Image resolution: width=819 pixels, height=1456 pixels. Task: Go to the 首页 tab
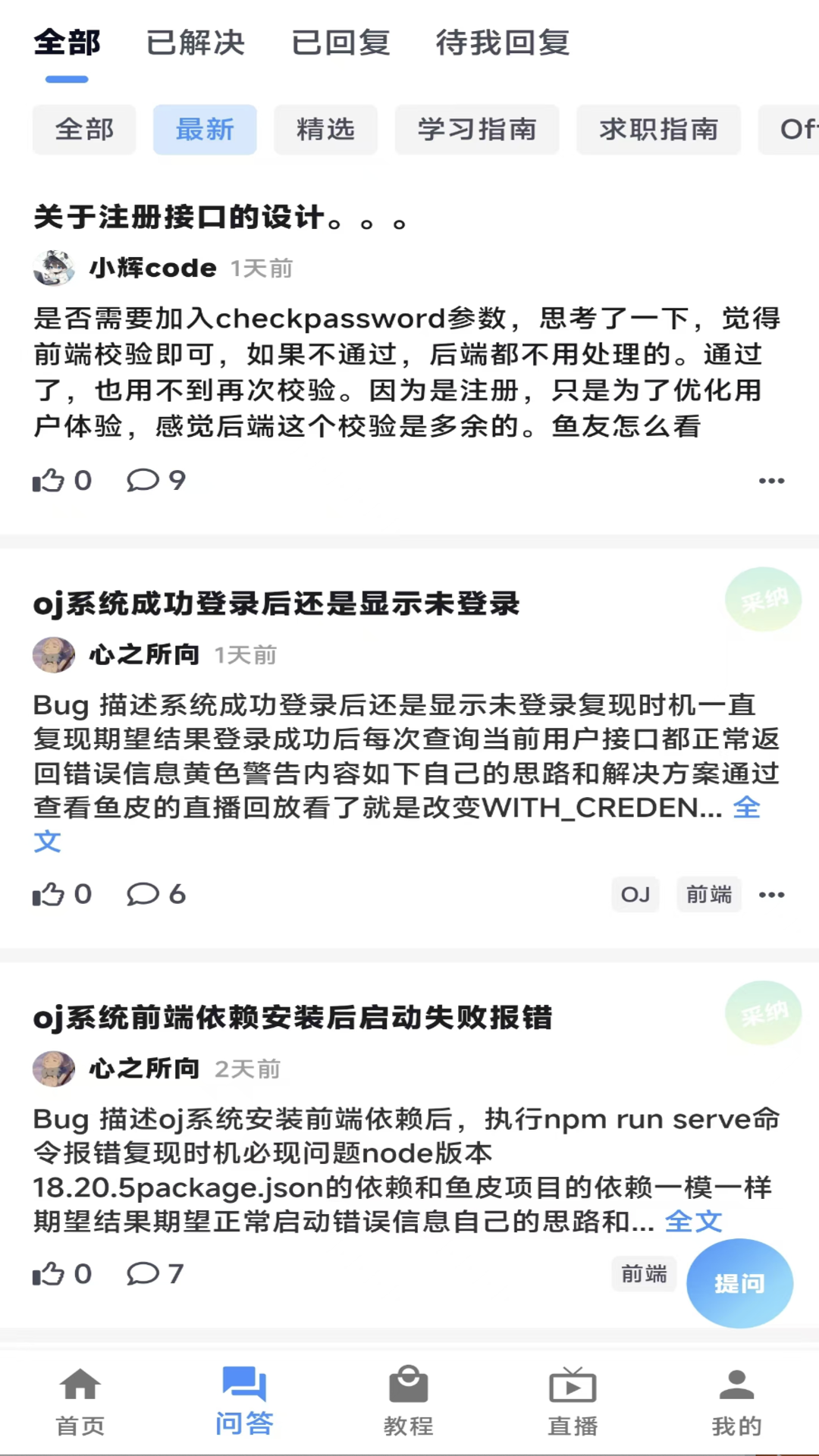(x=80, y=1401)
